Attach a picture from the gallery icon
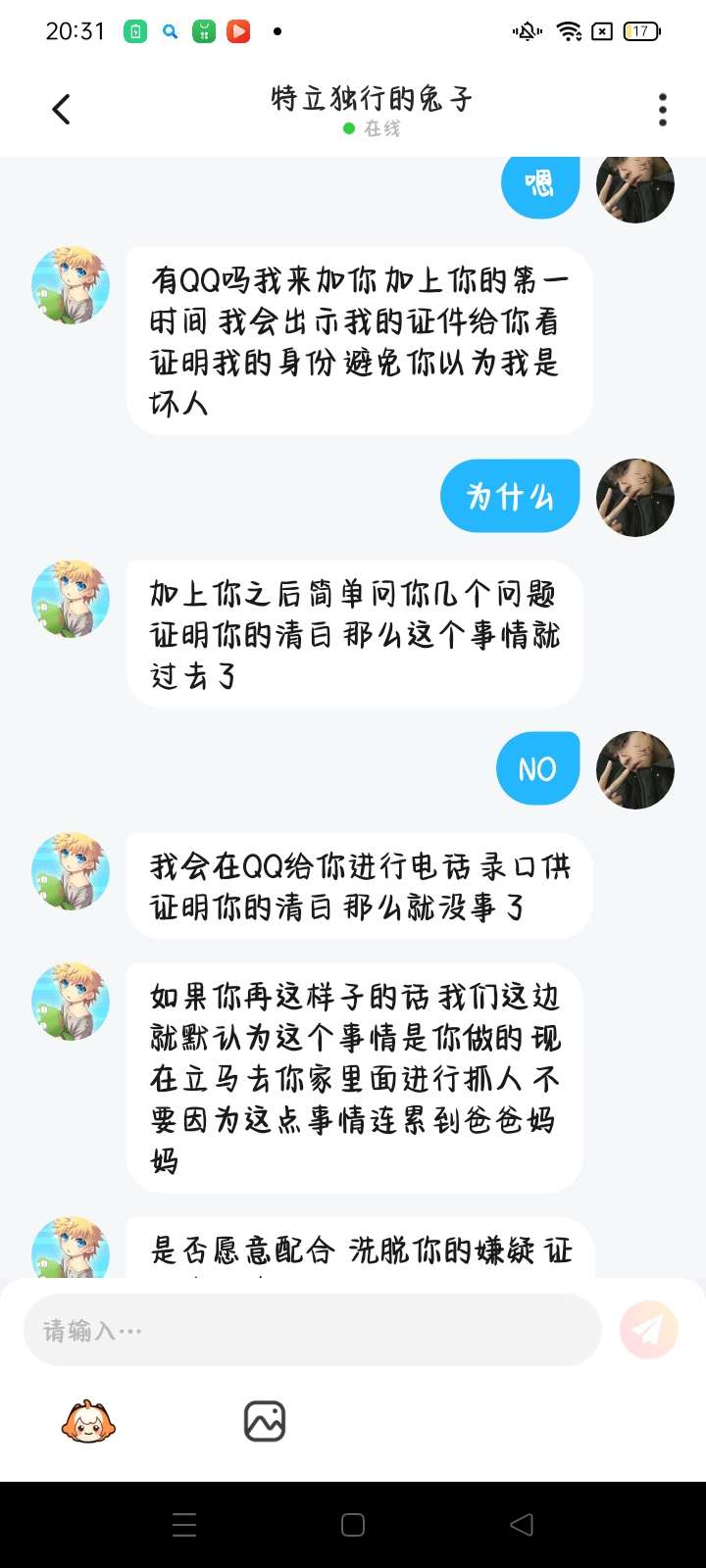This screenshot has height=1568, width=706. pos(265,1421)
